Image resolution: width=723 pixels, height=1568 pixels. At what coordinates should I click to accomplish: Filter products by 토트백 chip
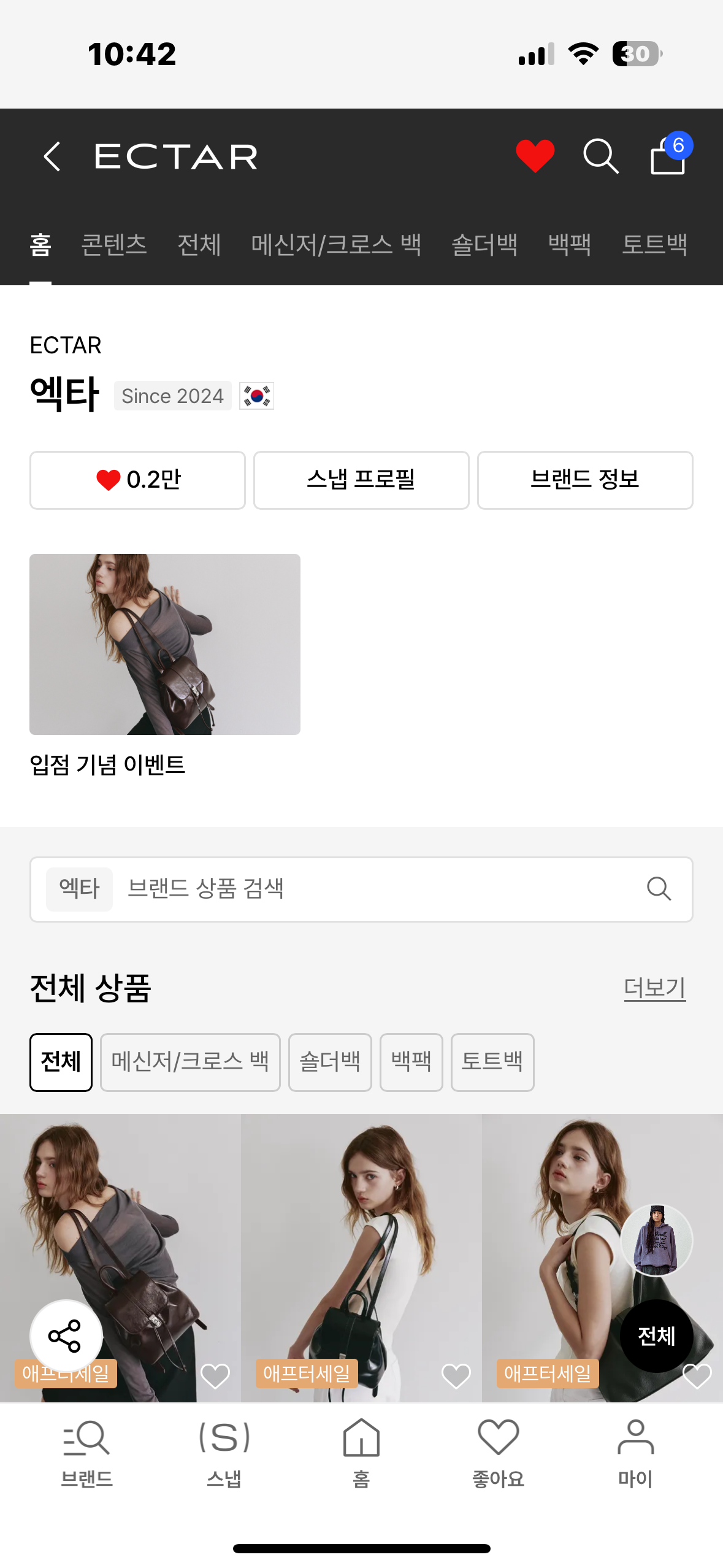492,1062
